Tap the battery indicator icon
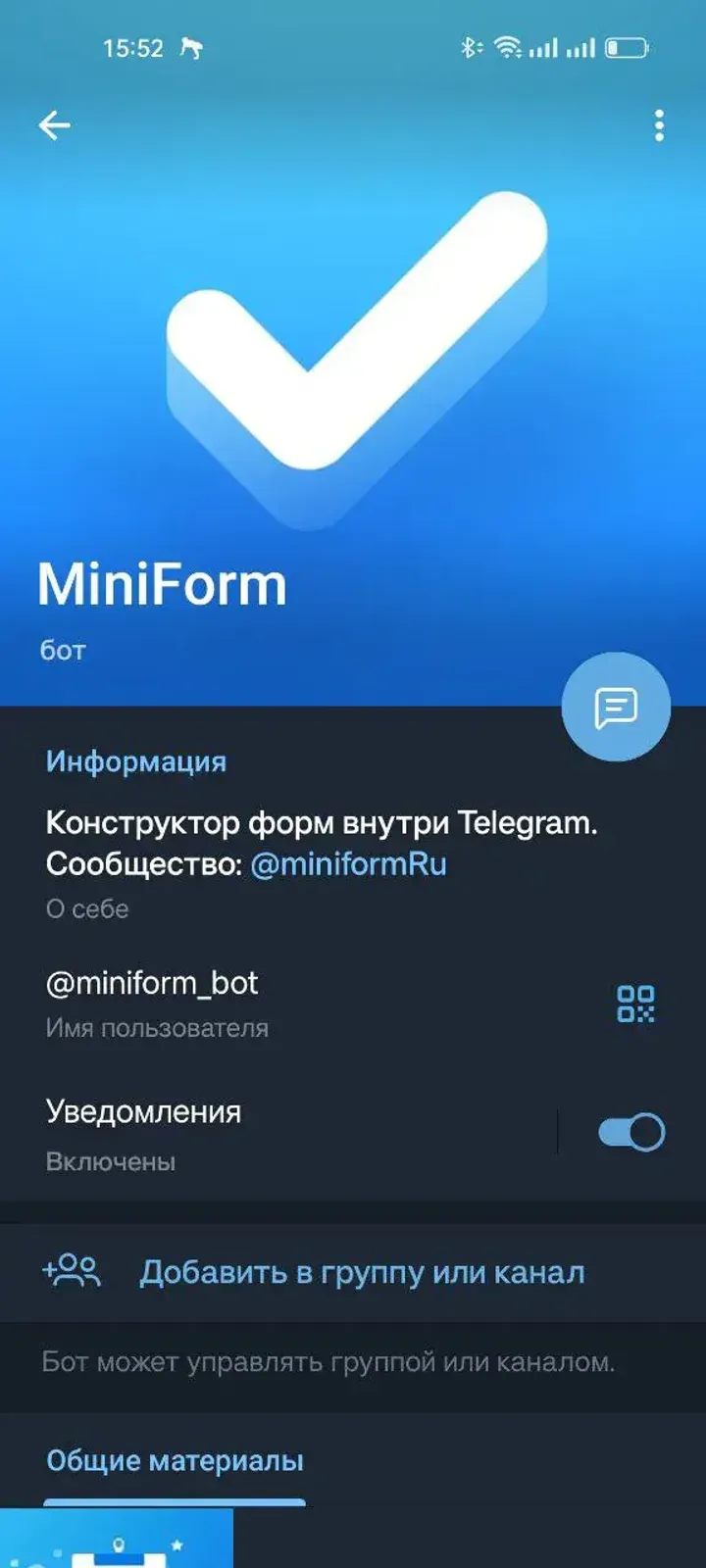Image resolution: width=706 pixels, height=1568 pixels. click(x=626, y=45)
